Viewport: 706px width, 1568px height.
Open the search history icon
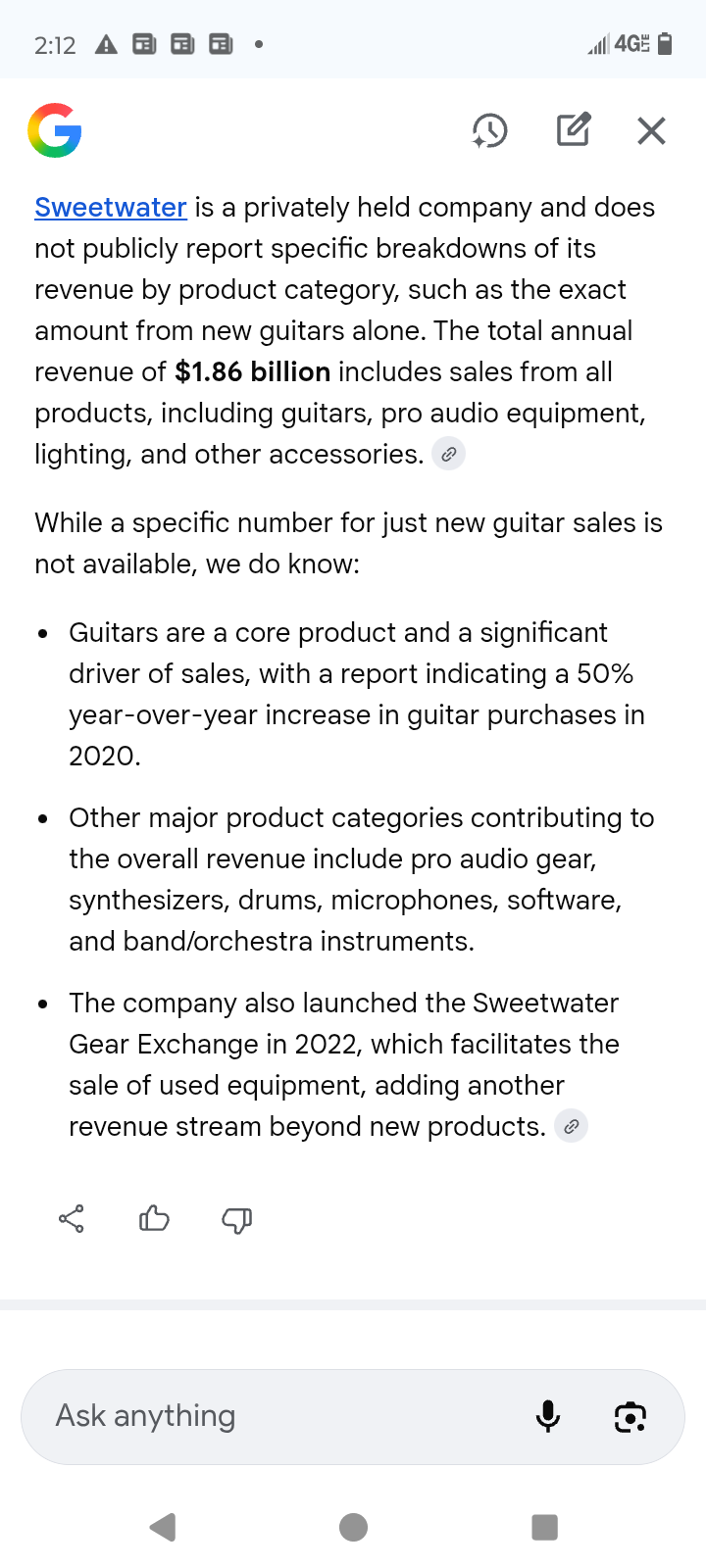pos(489,130)
